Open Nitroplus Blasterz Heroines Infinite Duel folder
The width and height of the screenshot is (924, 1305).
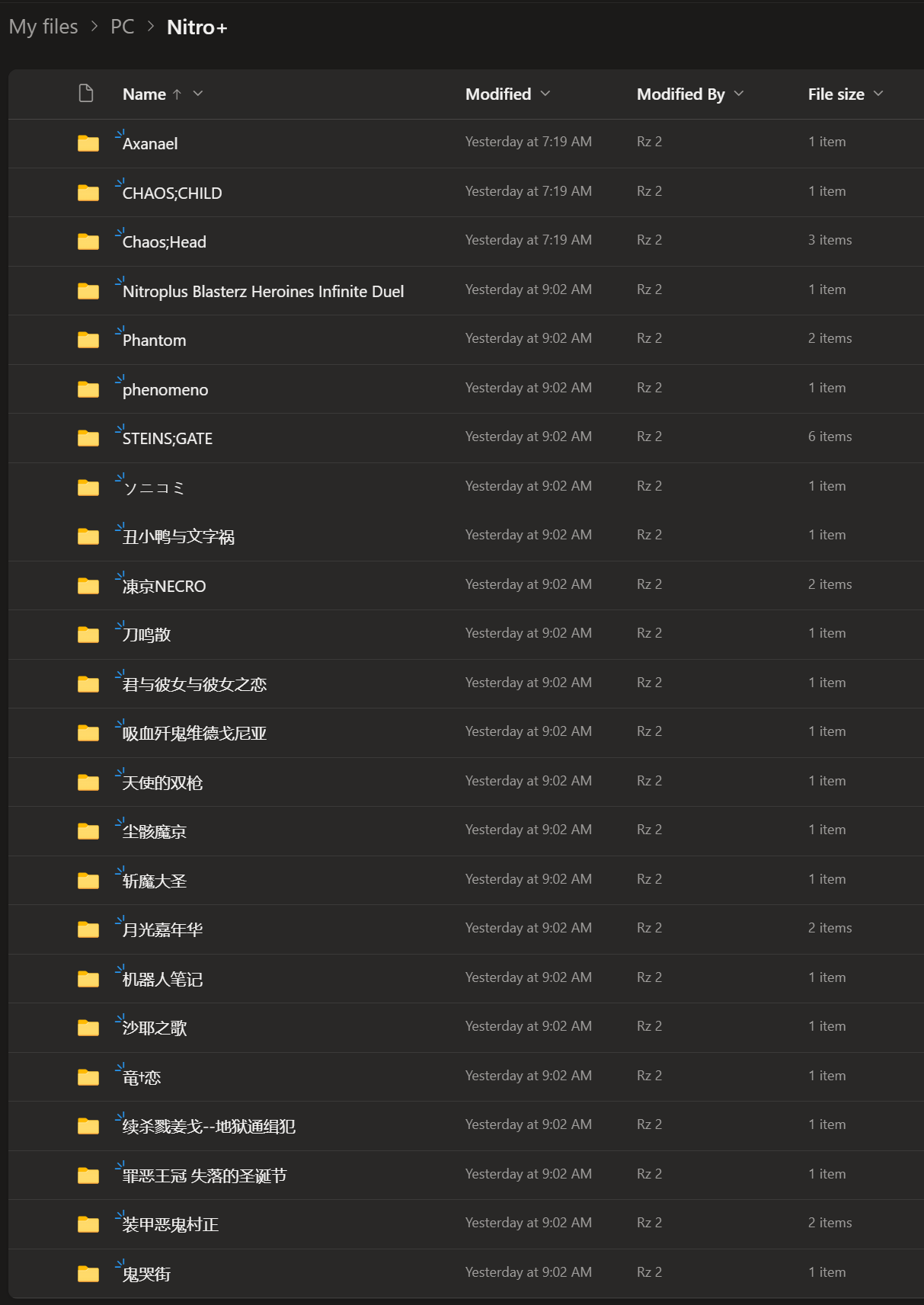(263, 292)
